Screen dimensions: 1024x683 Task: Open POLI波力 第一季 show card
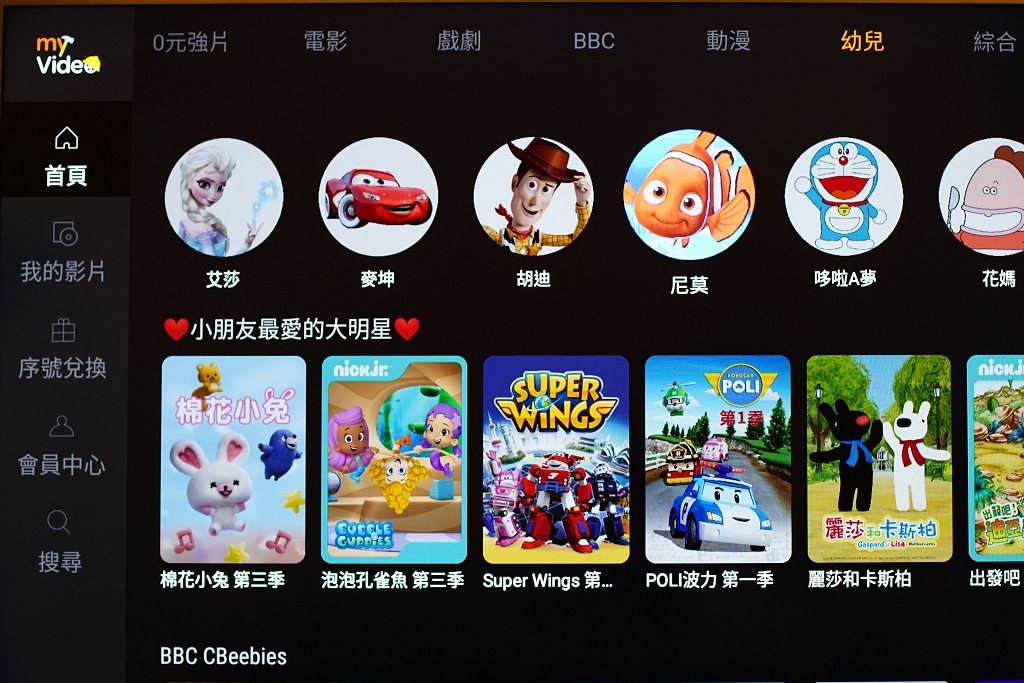(717, 459)
